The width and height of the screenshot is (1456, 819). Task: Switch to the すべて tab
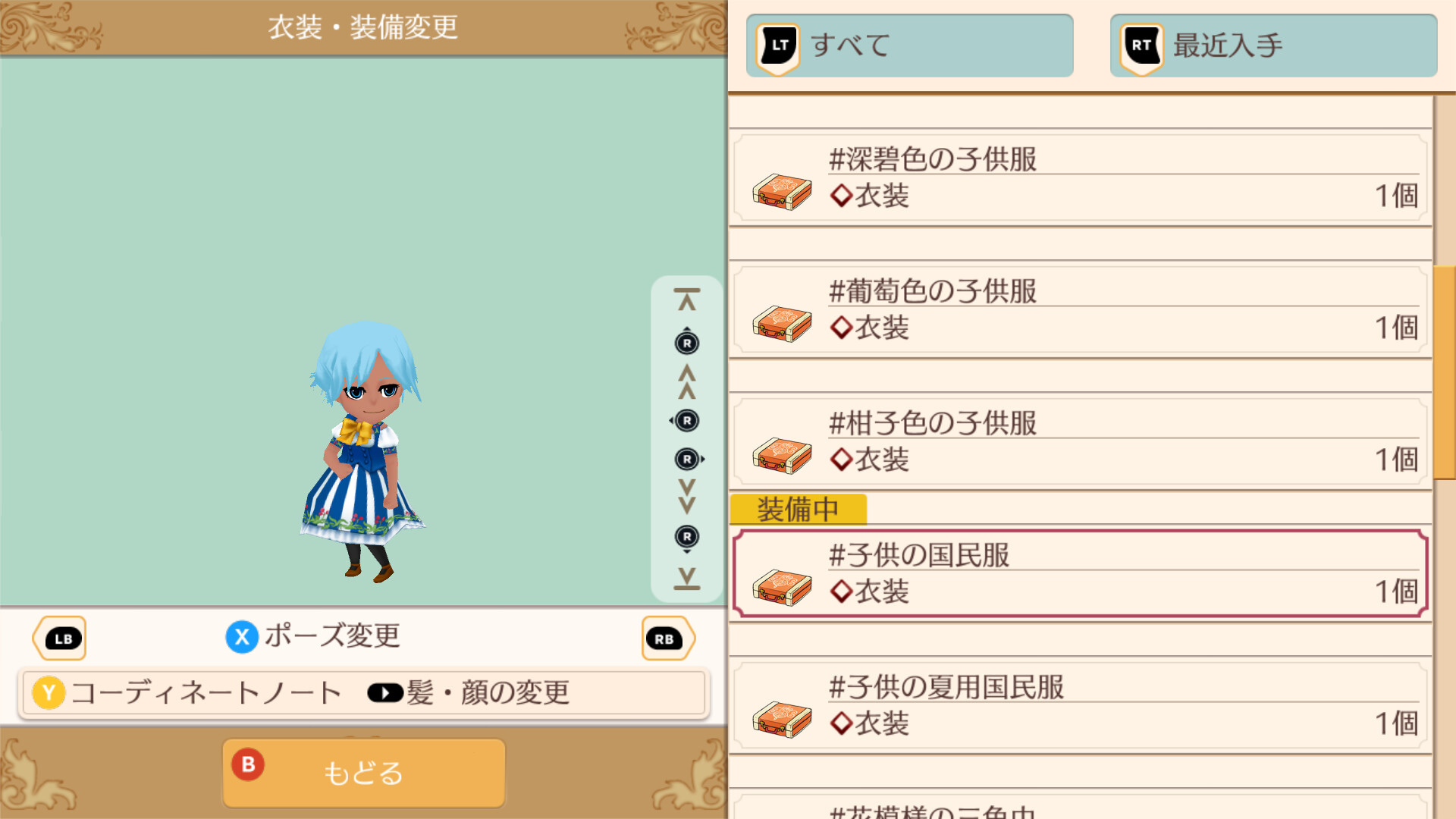909,45
